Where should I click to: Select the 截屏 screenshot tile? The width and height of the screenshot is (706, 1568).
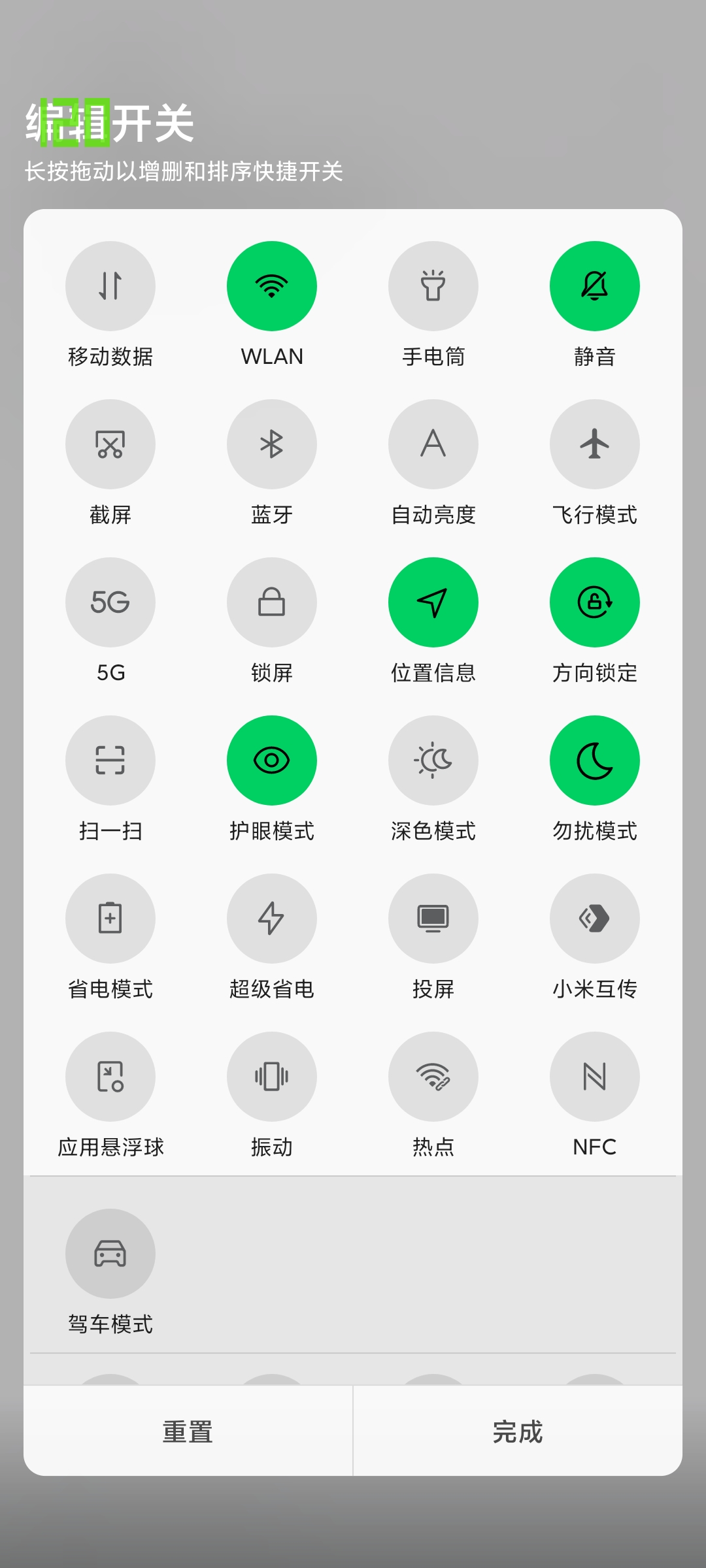(x=110, y=444)
